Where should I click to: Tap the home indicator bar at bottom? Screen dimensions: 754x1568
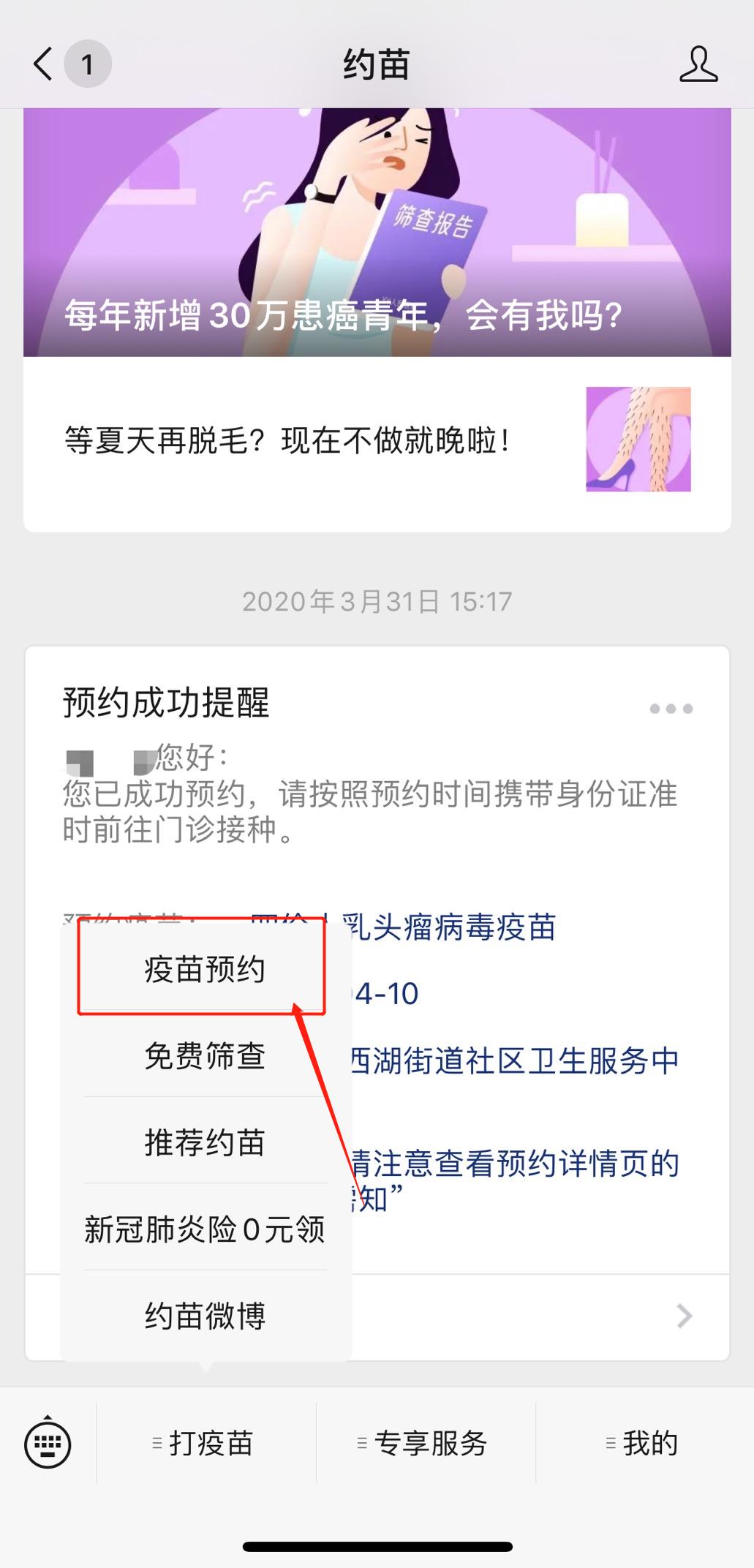(x=377, y=1545)
